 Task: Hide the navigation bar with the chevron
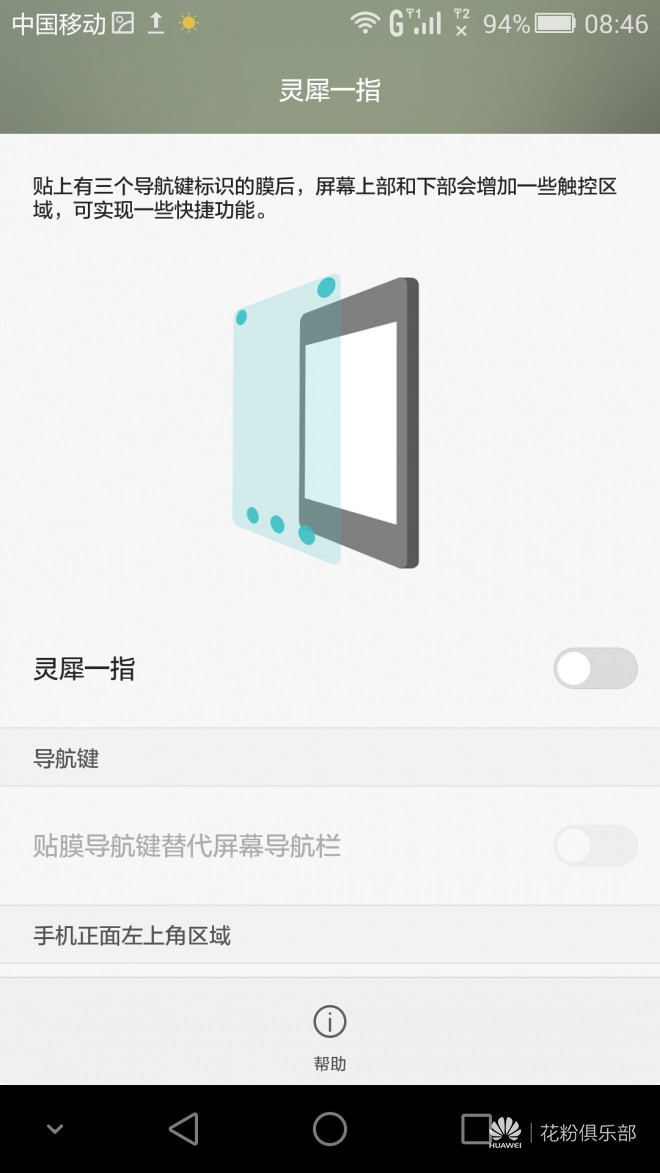(55, 1129)
